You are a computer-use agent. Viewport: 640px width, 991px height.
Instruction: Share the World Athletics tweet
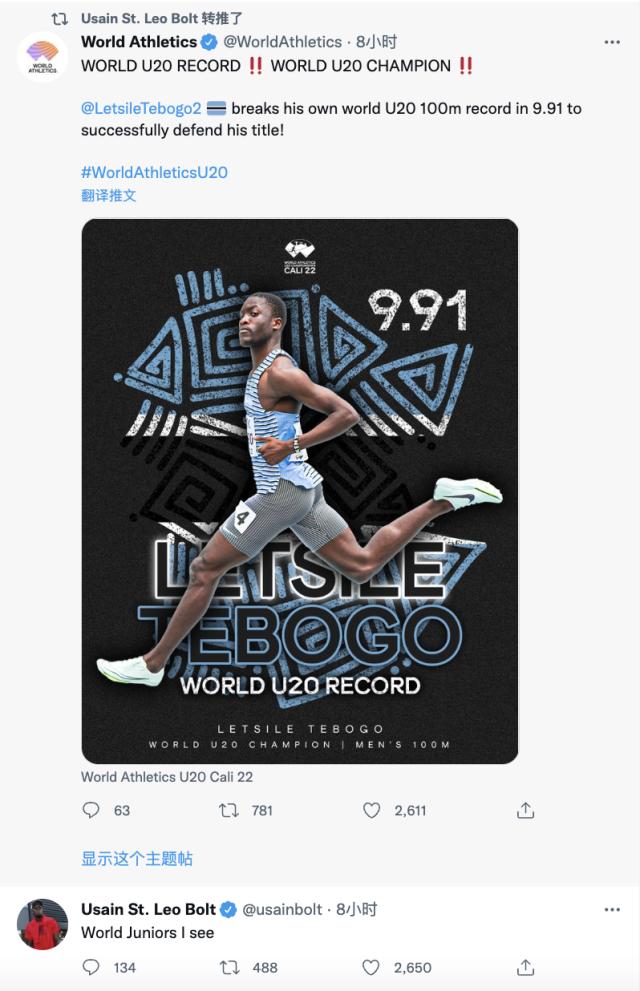525,810
